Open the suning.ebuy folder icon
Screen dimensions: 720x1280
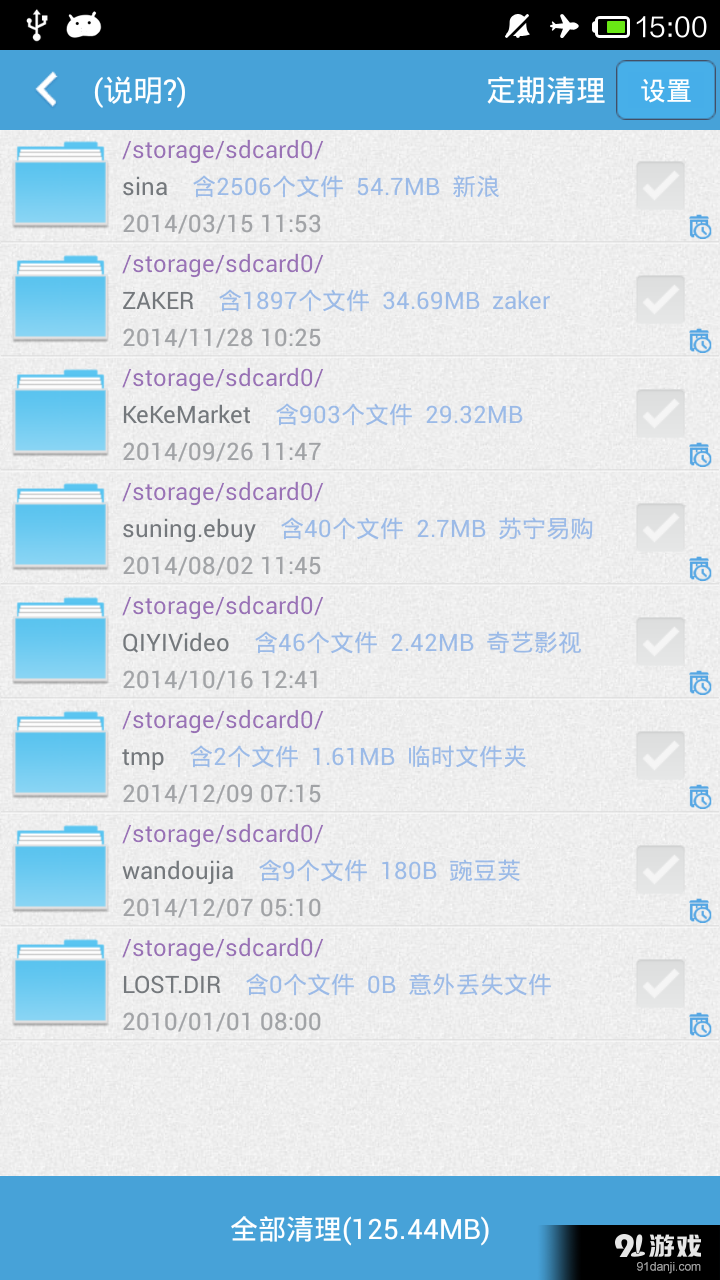[59, 527]
